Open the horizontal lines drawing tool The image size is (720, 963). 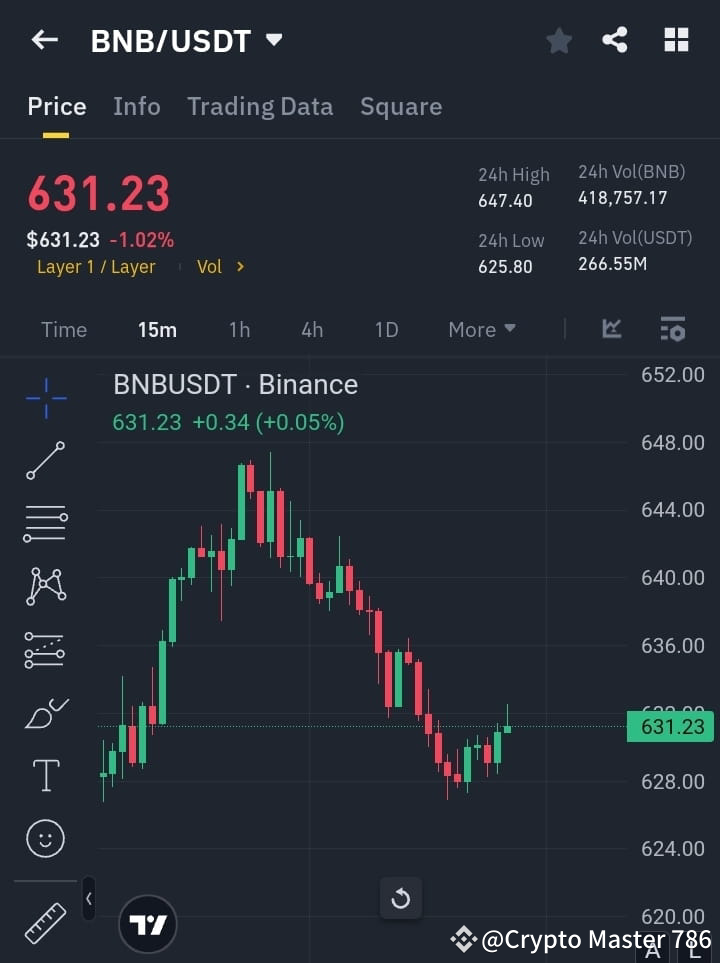45,524
